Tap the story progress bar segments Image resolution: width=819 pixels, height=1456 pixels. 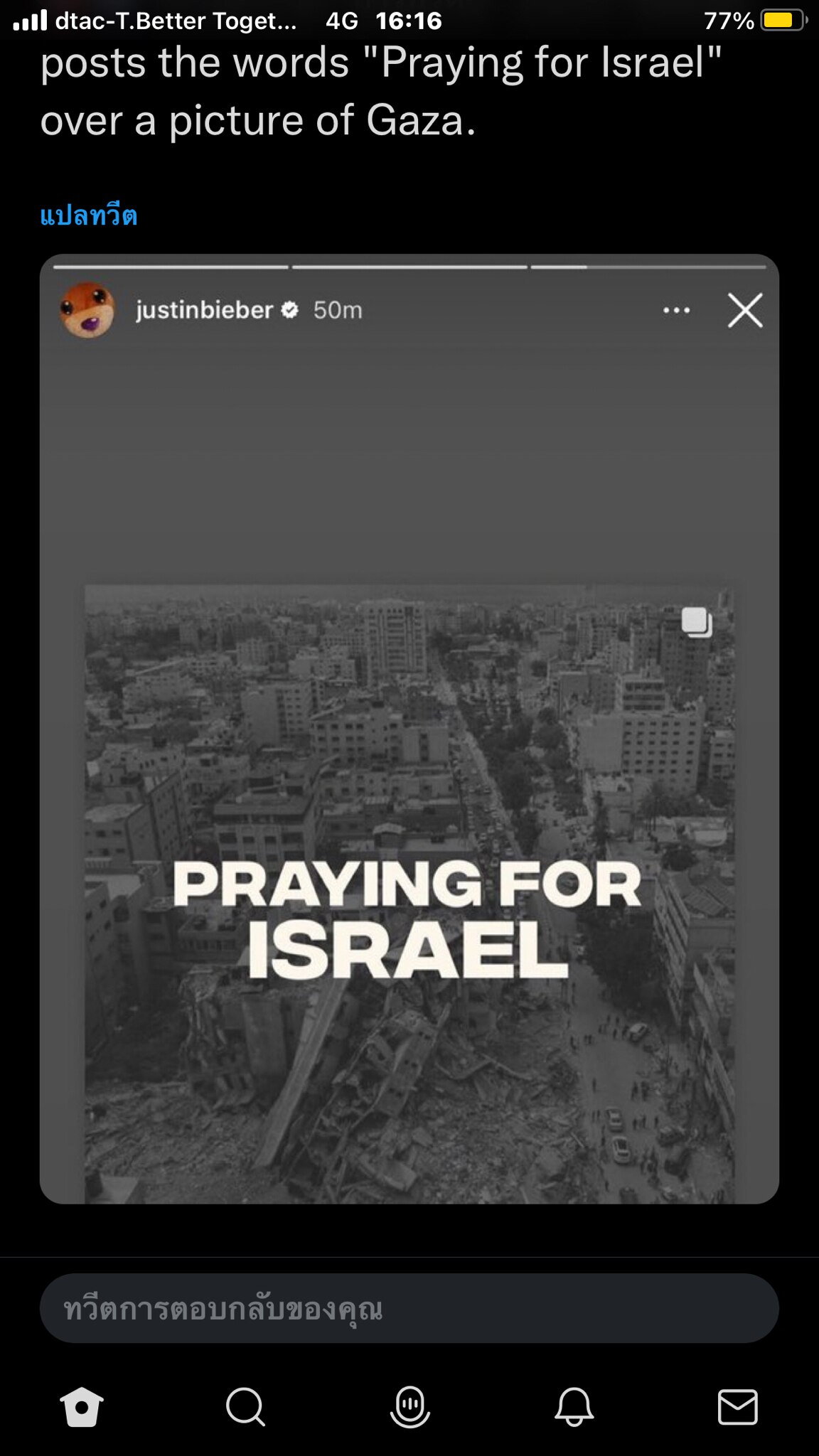409,264
